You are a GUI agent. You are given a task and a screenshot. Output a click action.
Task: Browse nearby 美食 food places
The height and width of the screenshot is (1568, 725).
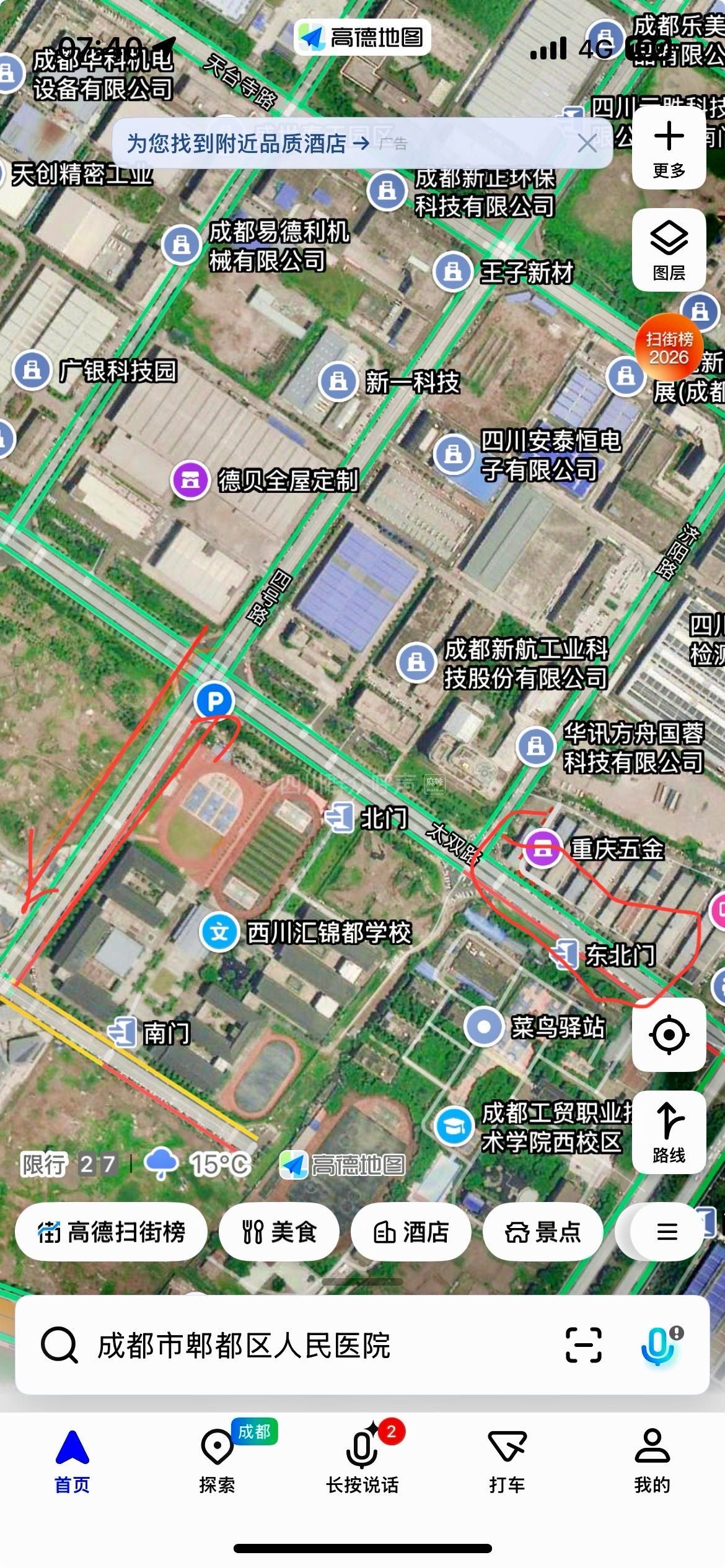coord(279,1232)
